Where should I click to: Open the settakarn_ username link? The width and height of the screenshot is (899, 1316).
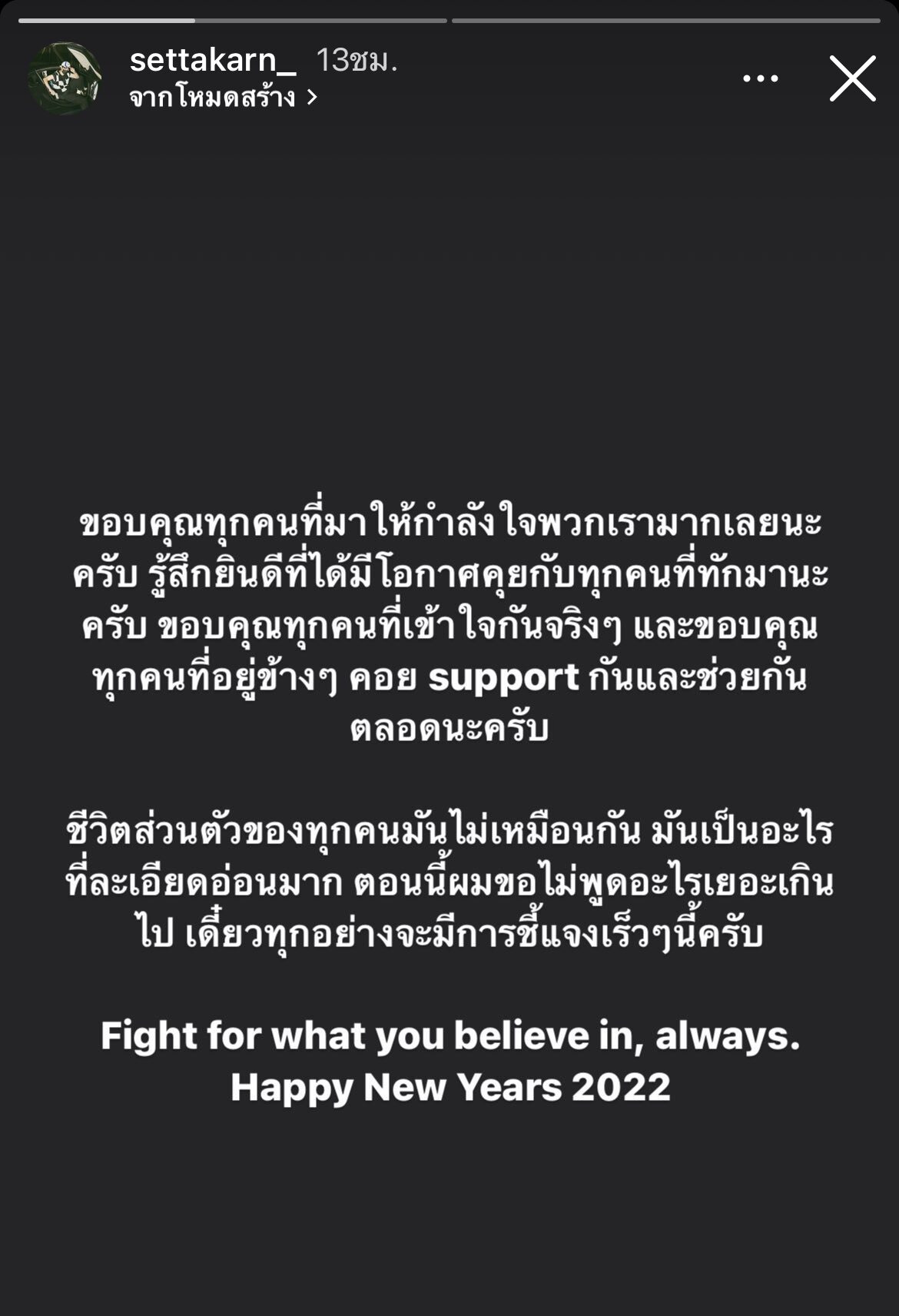click(212, 60)
